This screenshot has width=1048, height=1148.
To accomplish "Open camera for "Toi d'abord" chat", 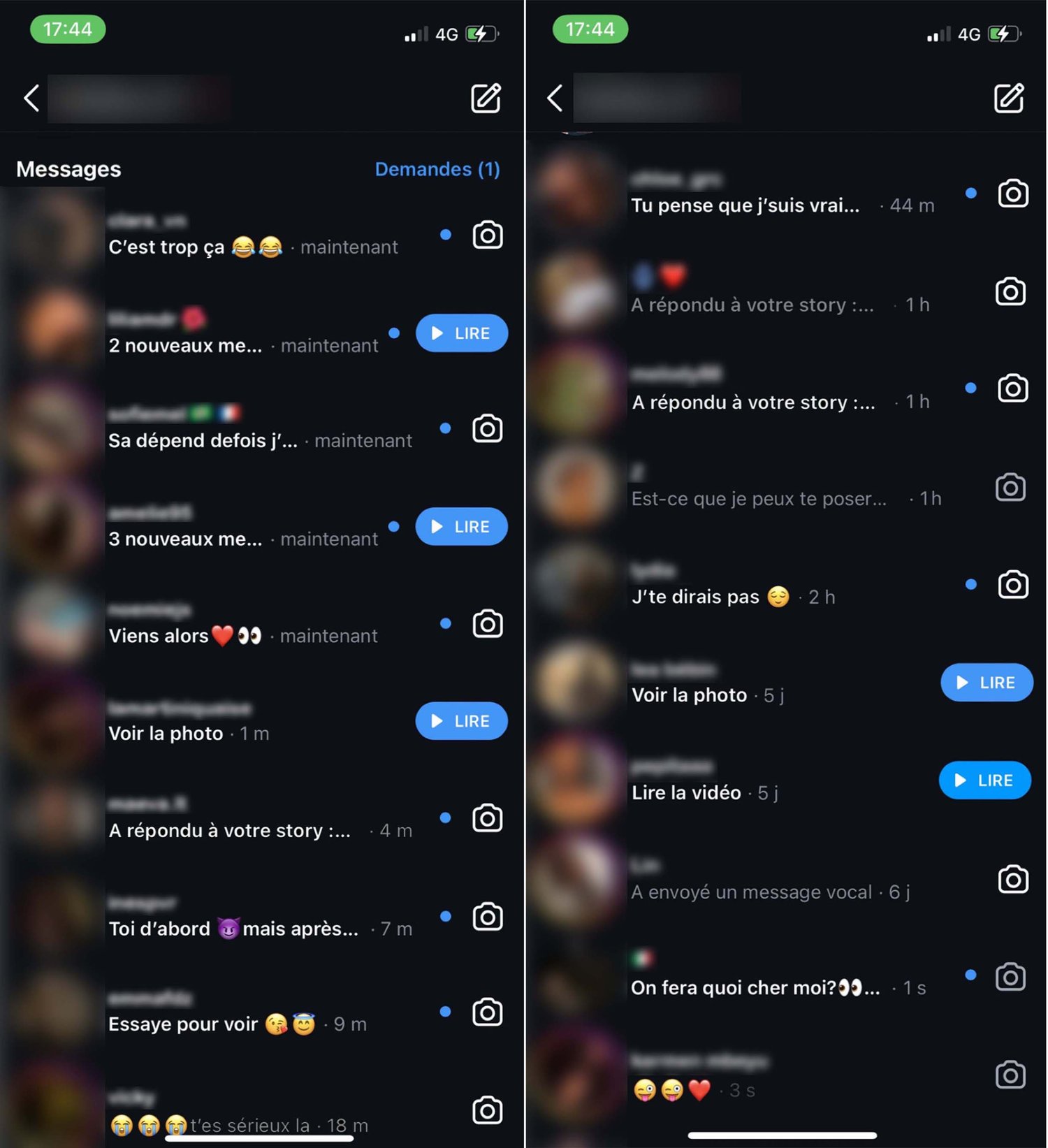I will tap(487, 917).
